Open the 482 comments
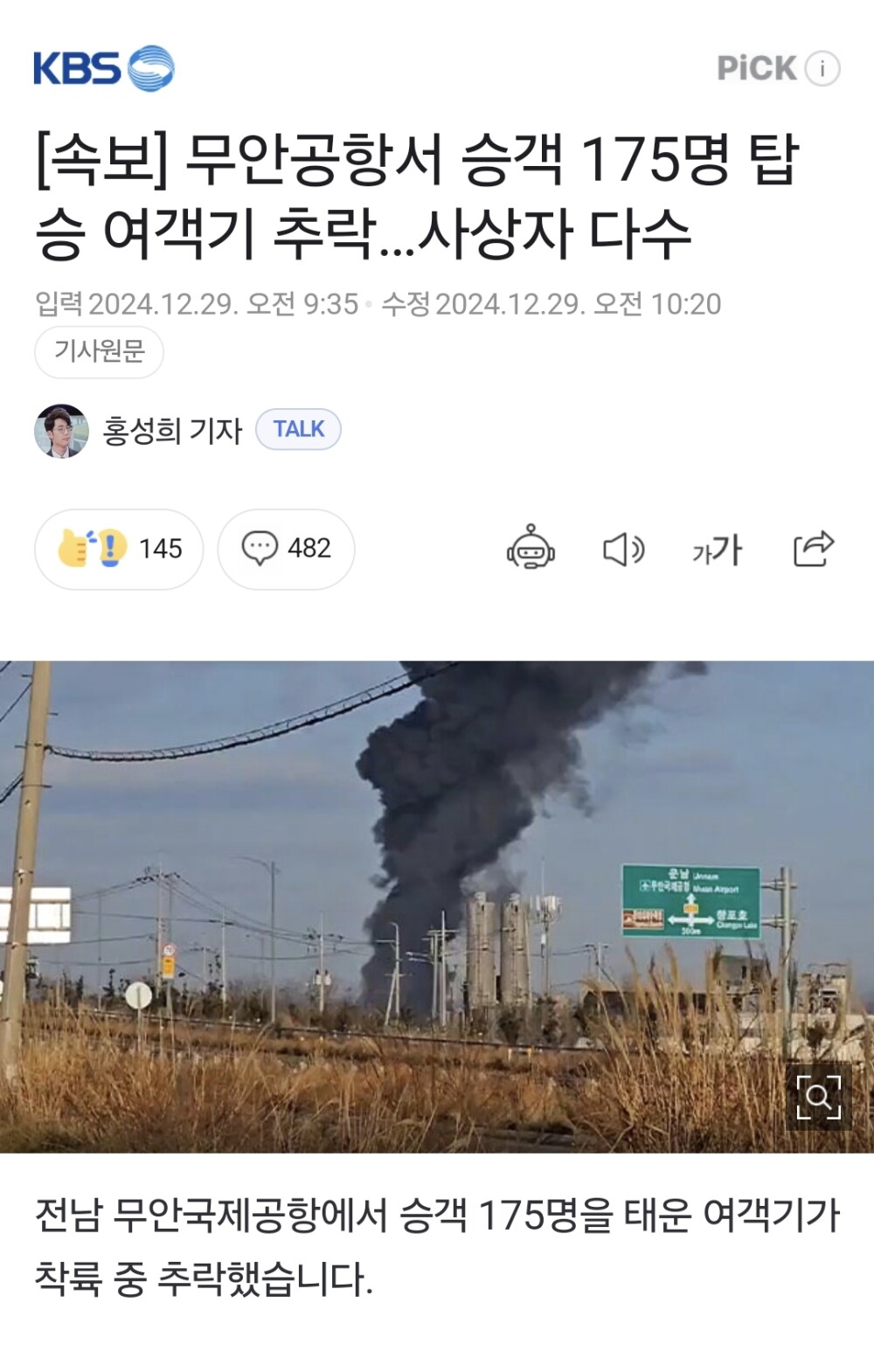874x1372 pixels. 286,549
